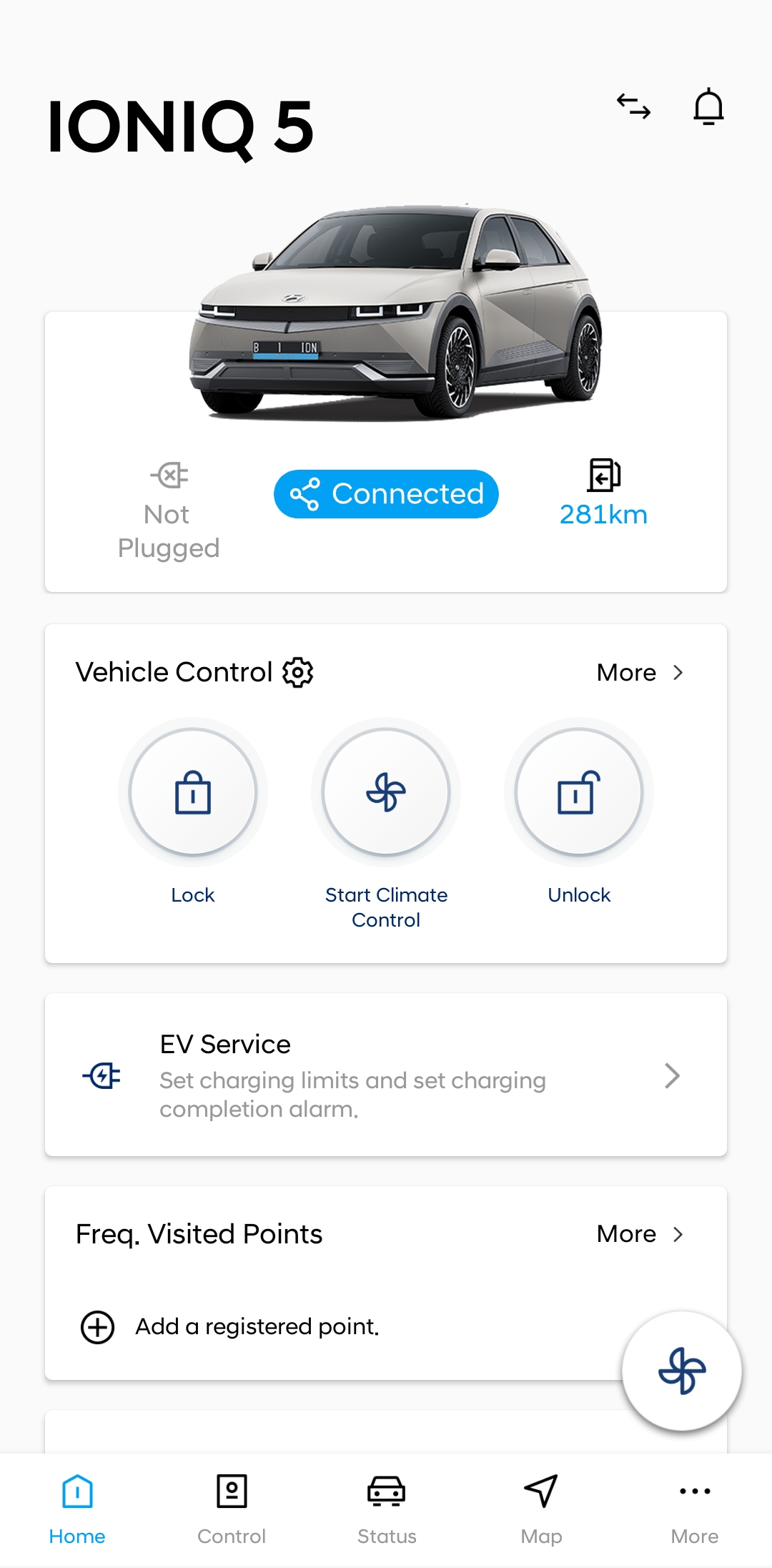Open the More tab in bottom navigation

click(695, 1505)
